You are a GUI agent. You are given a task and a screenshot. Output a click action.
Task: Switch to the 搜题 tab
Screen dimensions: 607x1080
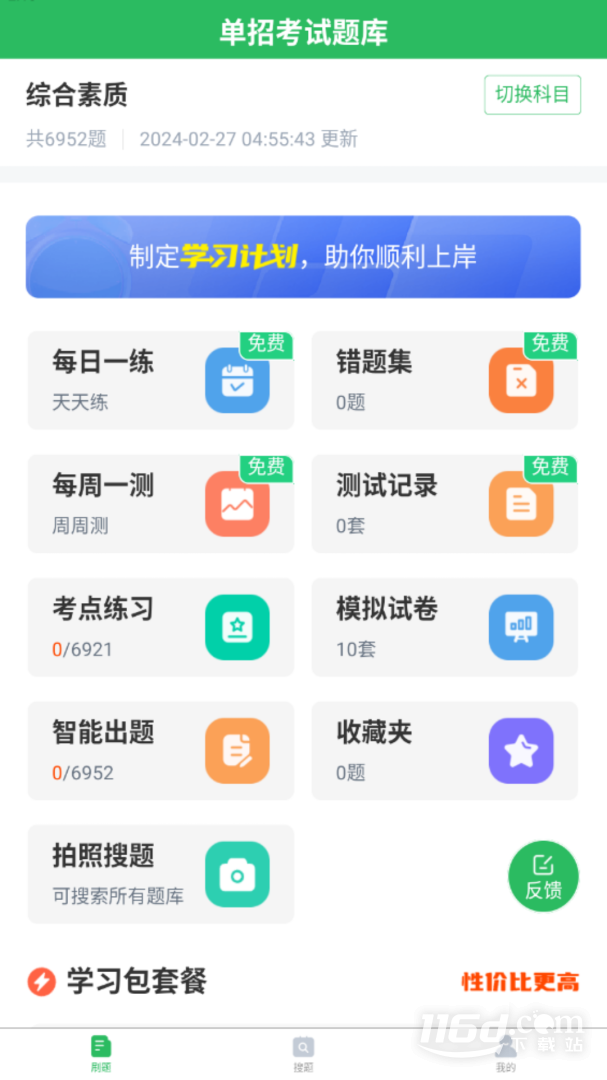pos(303,1054)
